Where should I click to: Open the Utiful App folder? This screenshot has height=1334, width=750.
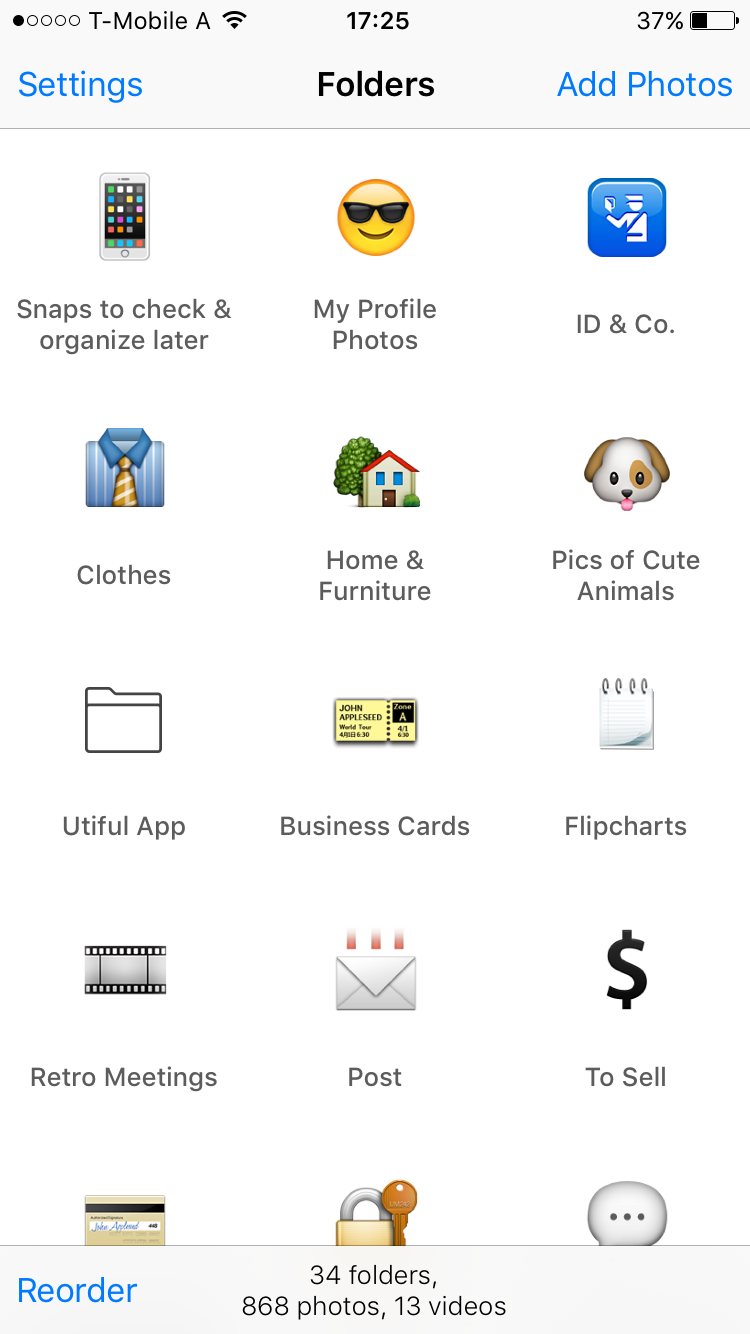point(124,719)
